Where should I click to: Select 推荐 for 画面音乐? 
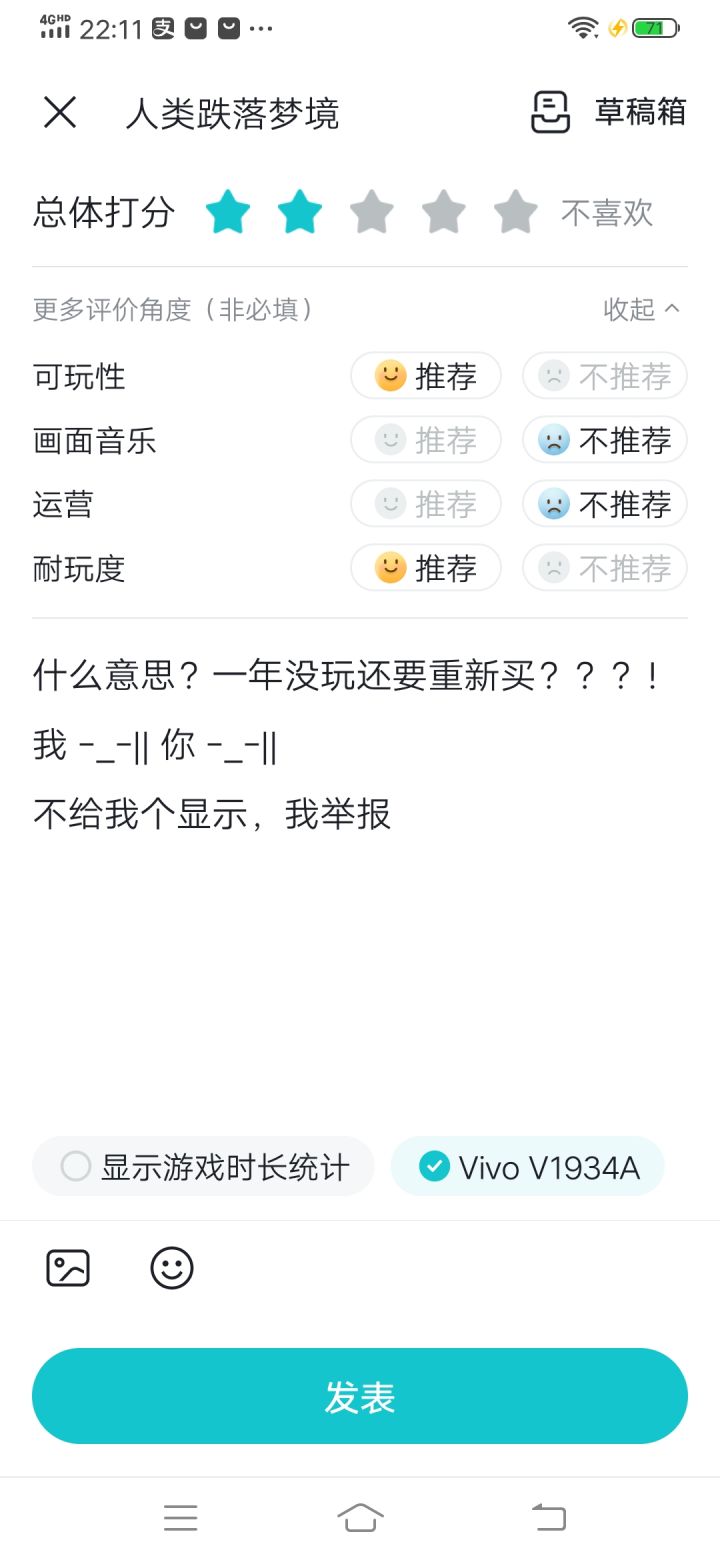coord(425,440)
